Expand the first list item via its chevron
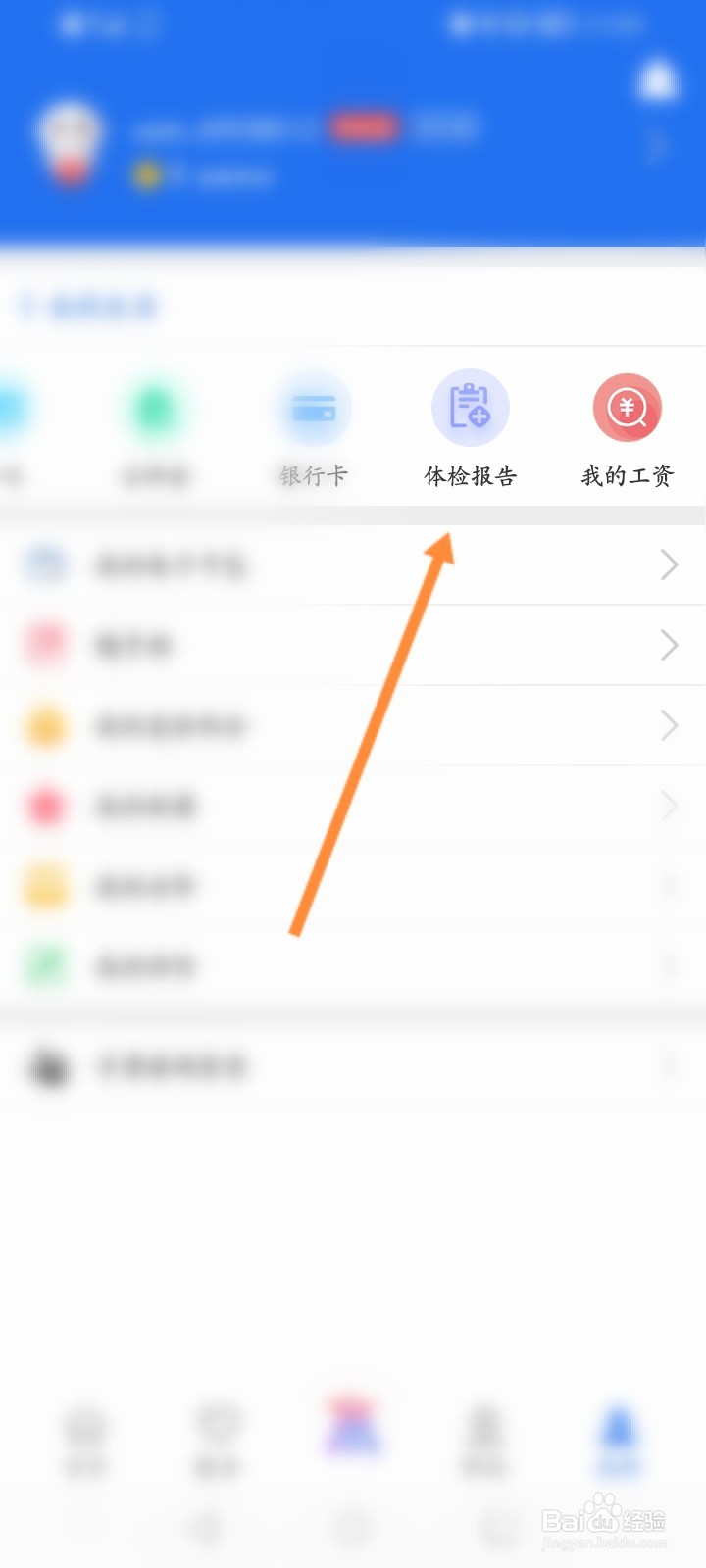This screenshot has height=1568, width=706. [x=670, y=565]
